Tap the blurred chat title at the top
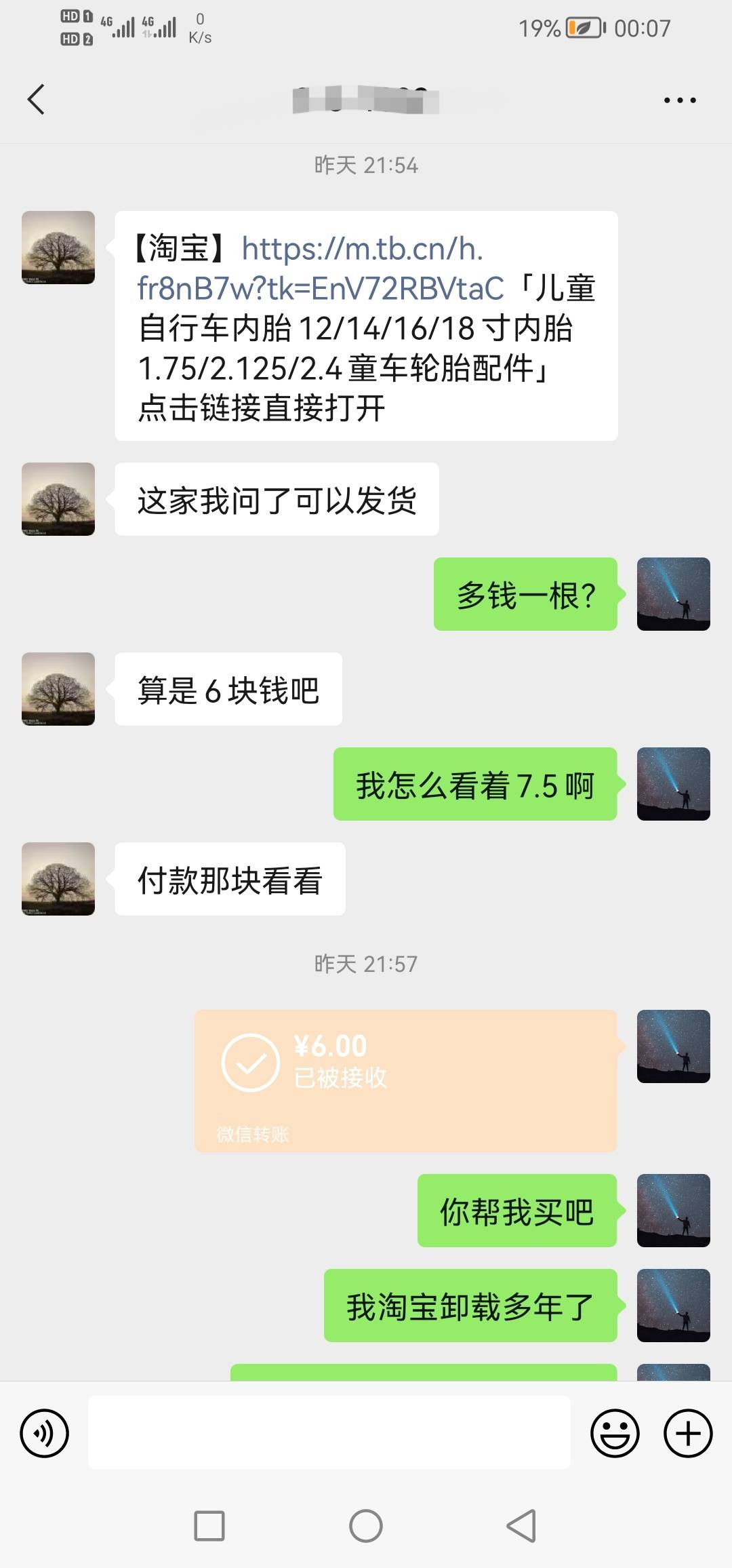 366,100
